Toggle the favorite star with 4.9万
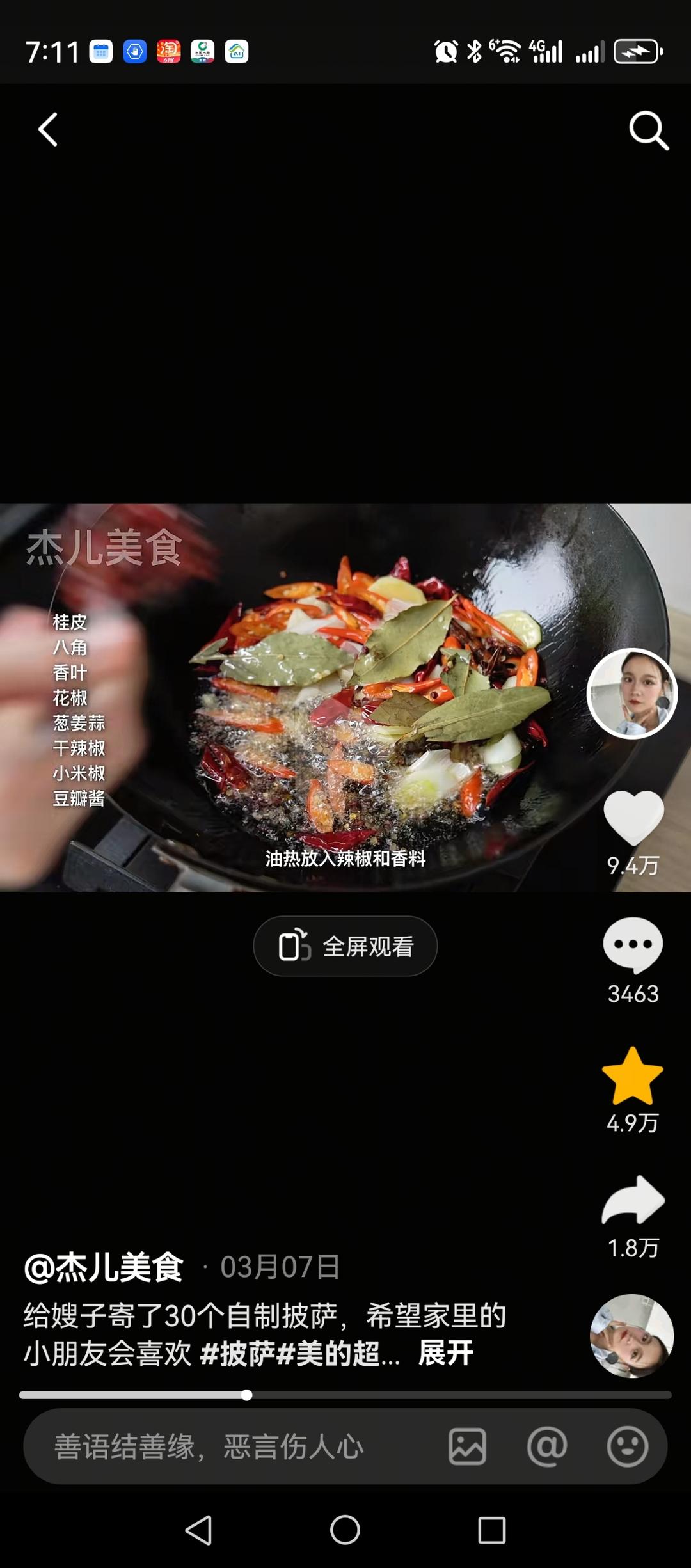This screenshot has width=691, height=1568. 633,1077
